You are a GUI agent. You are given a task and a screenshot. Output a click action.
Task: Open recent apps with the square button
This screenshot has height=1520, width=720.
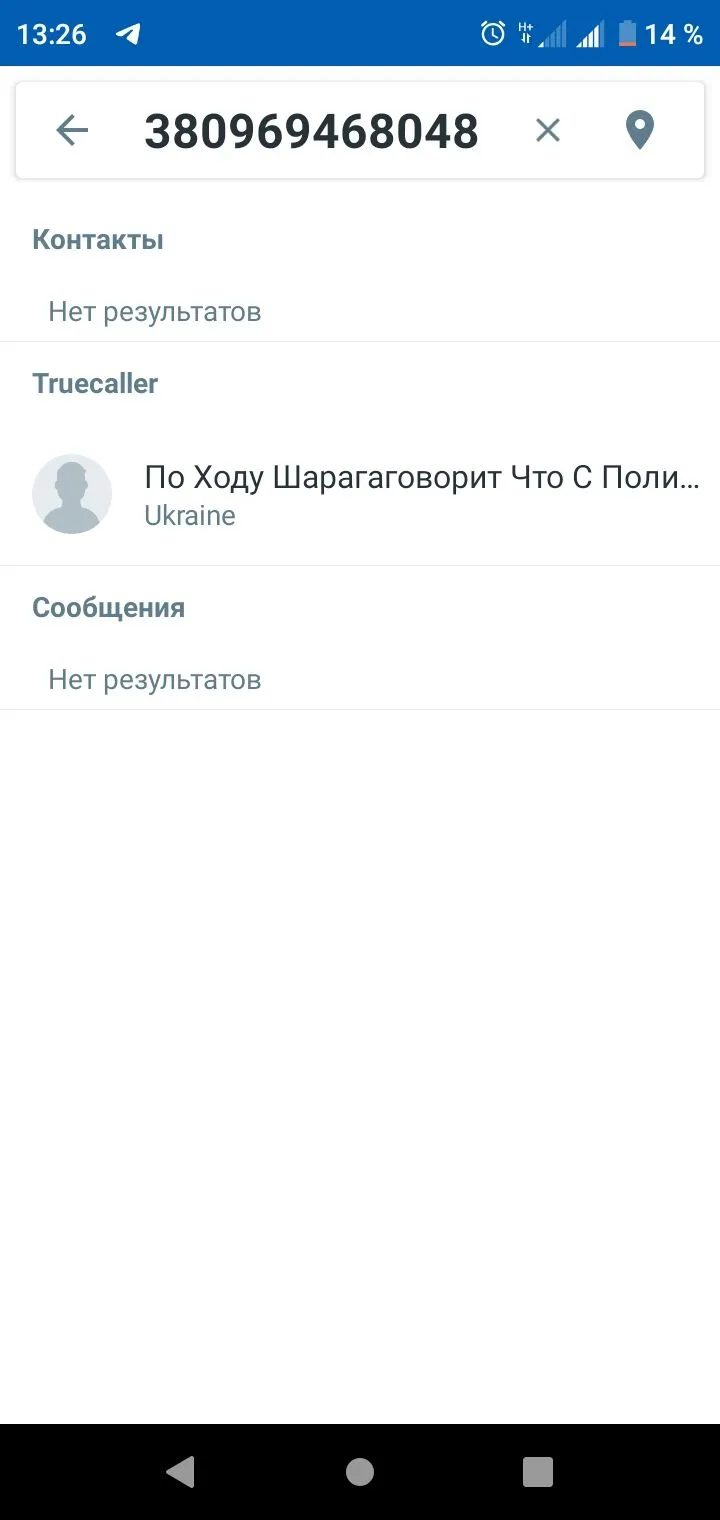click(x=537, y=1471)
